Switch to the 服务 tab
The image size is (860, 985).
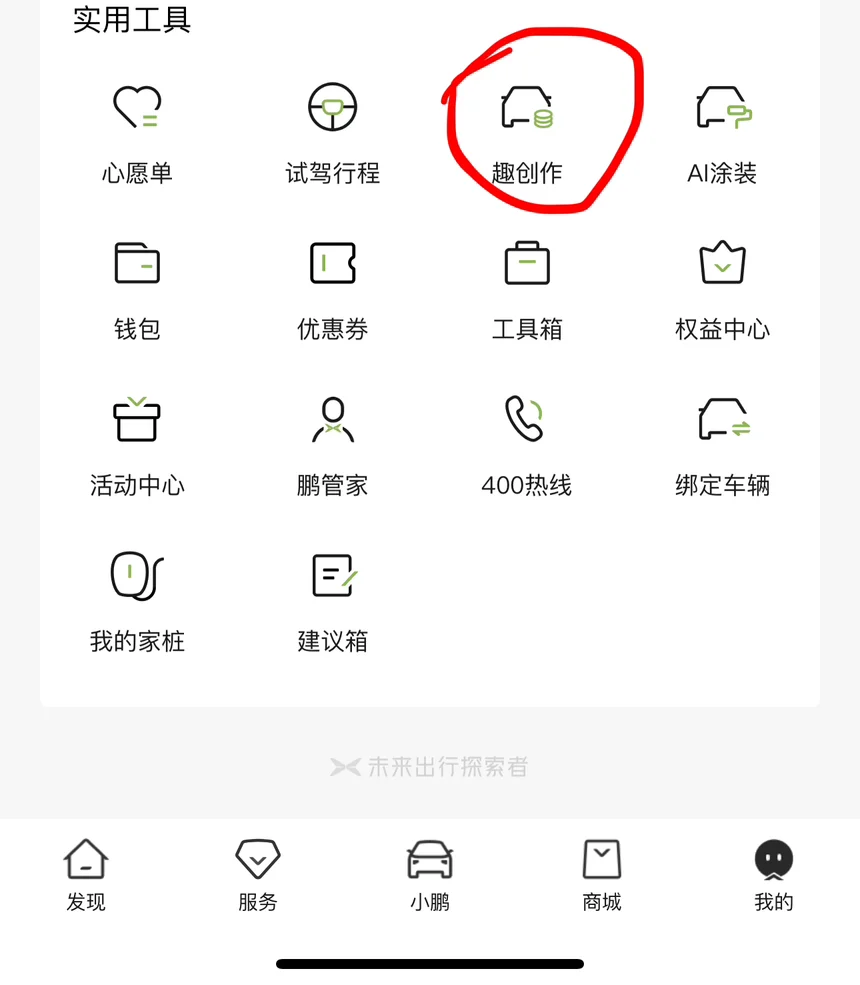coord(258,875)
